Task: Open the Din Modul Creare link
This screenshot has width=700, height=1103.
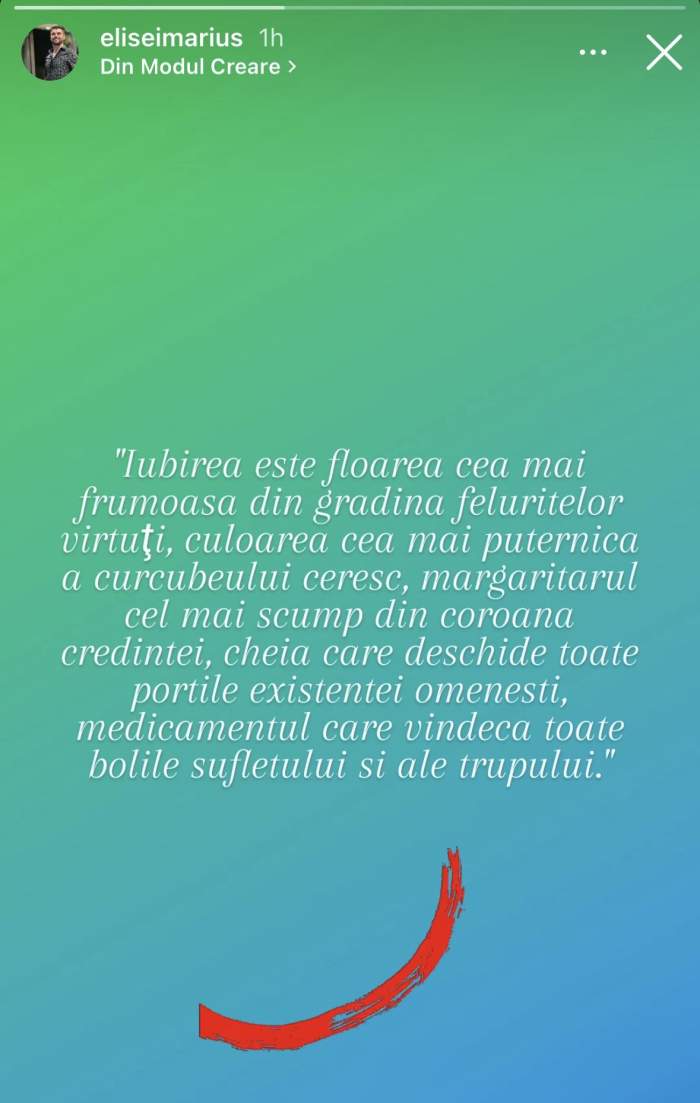Action: click(x=197, y=67)
